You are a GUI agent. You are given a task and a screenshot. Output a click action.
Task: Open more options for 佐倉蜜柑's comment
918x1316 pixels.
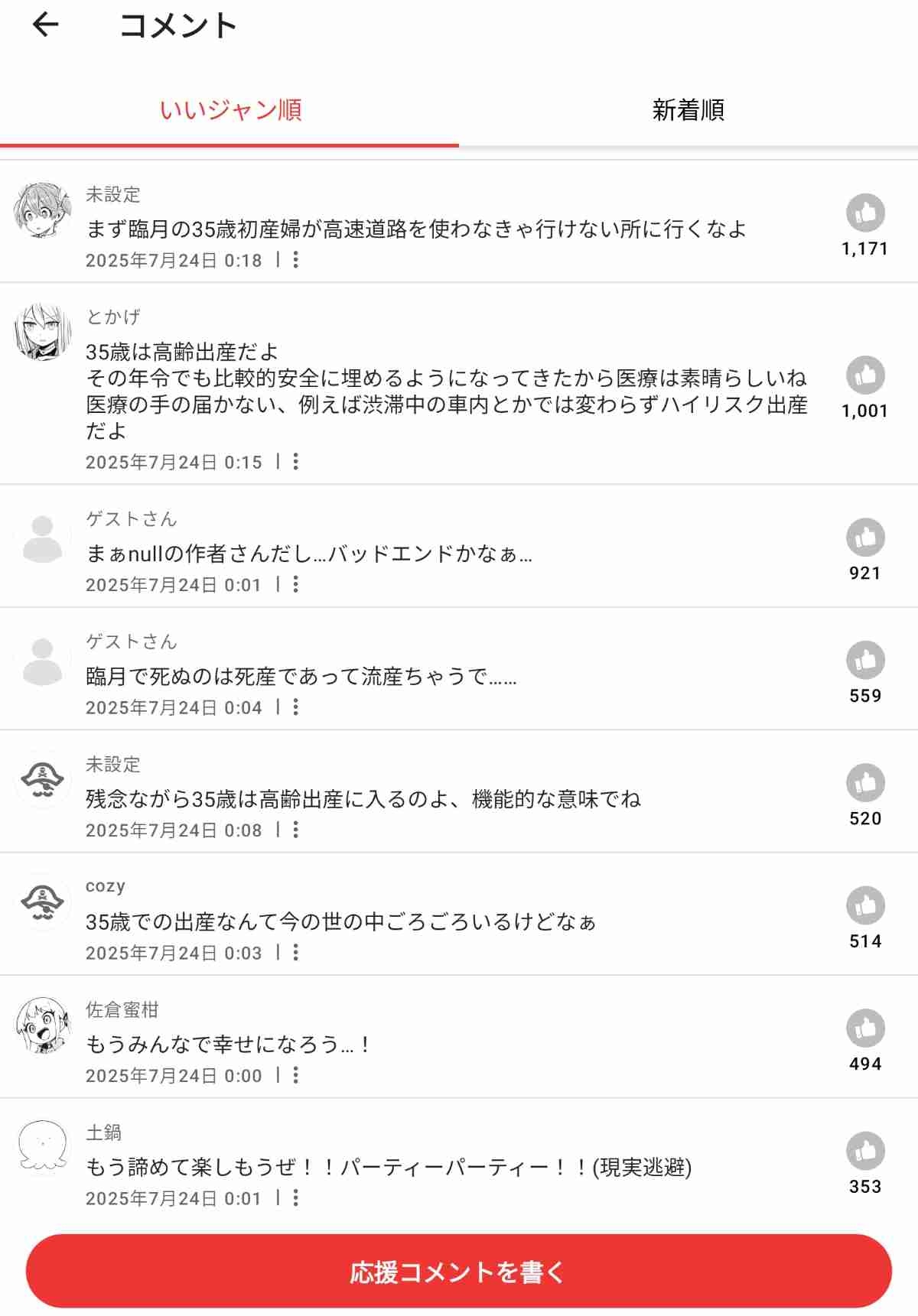click(296, 1075)
